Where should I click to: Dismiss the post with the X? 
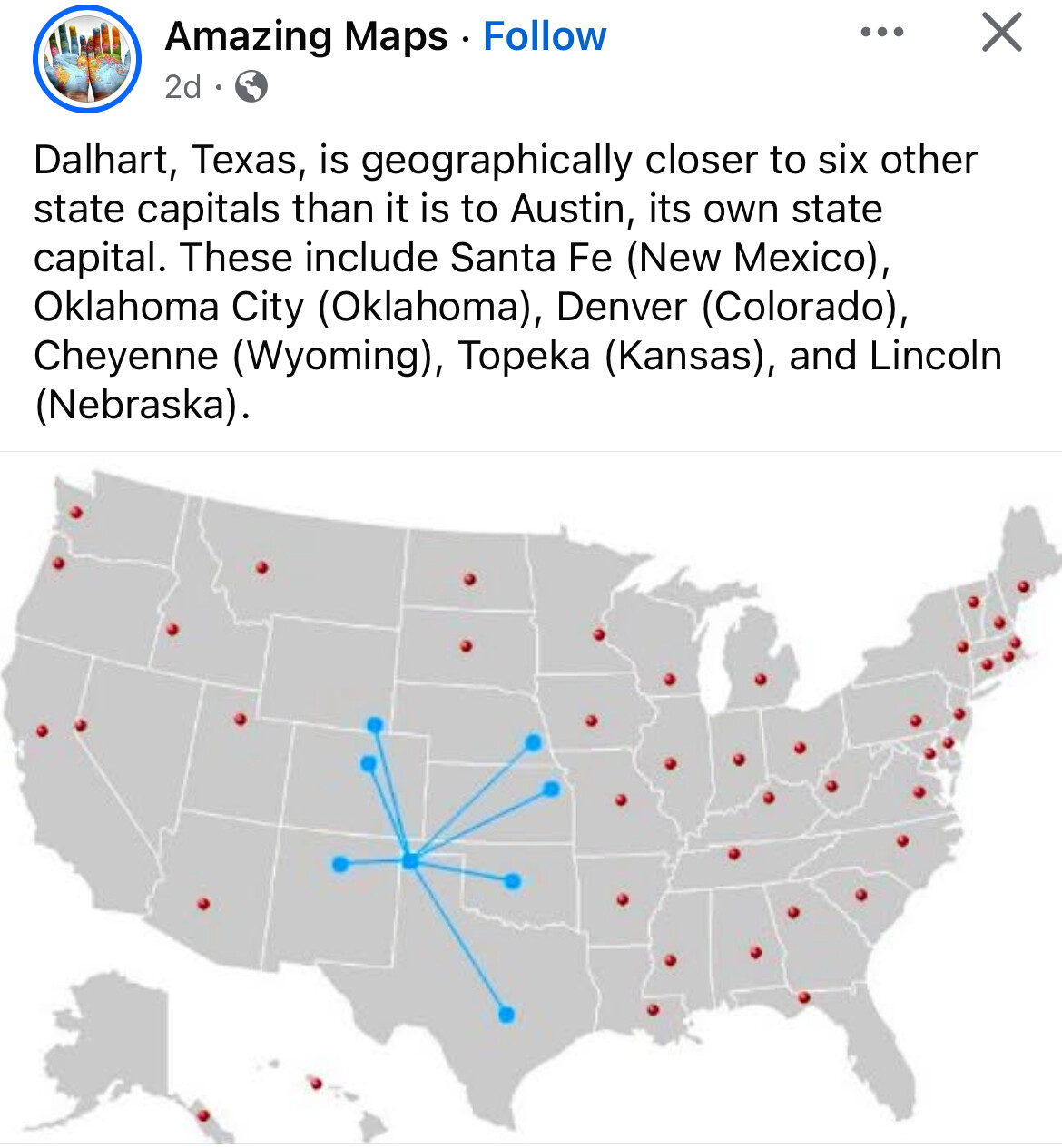click(x=1001, y=33)
